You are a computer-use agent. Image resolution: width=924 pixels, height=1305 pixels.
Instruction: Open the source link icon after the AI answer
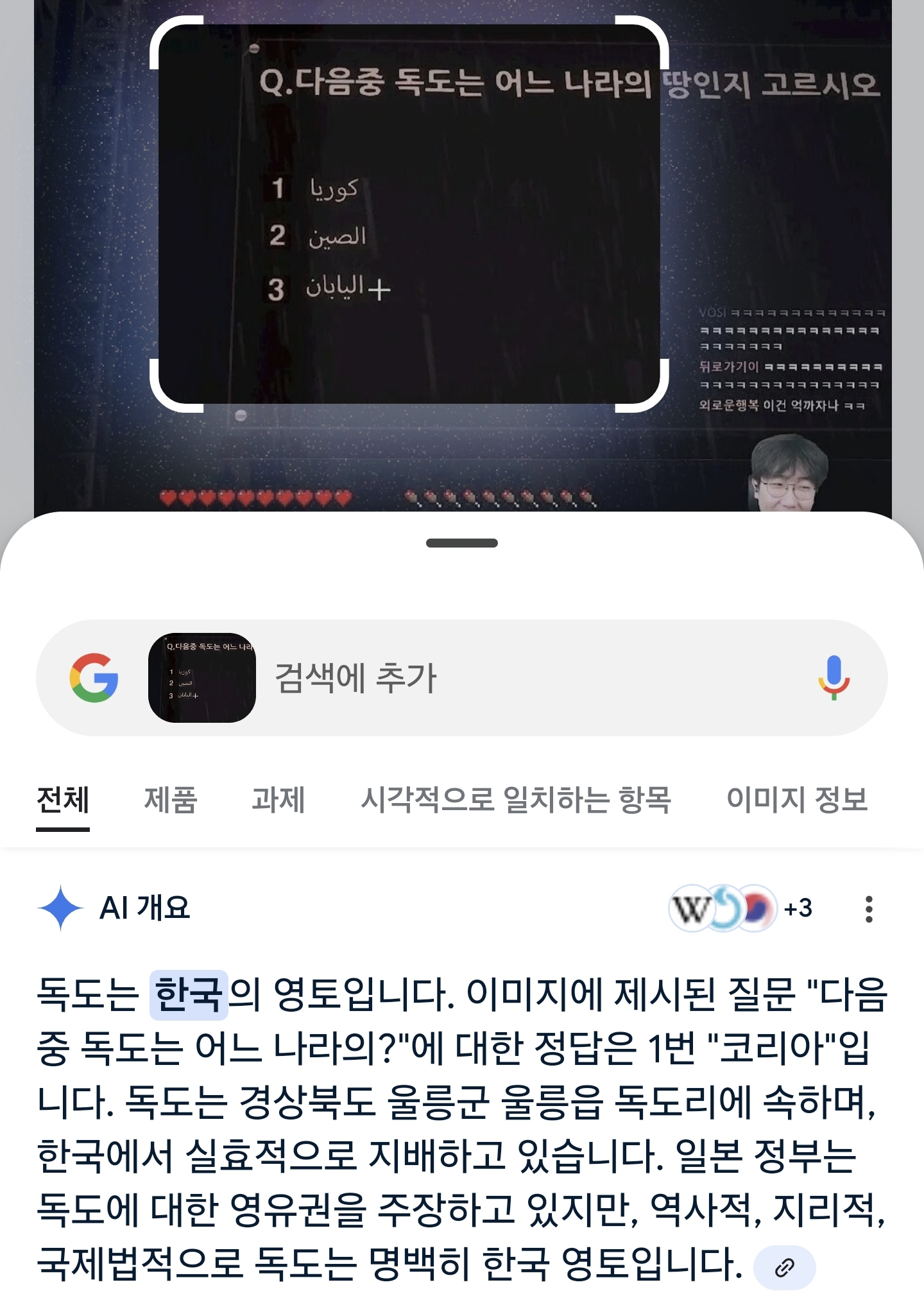click(x=784, y=1268)
